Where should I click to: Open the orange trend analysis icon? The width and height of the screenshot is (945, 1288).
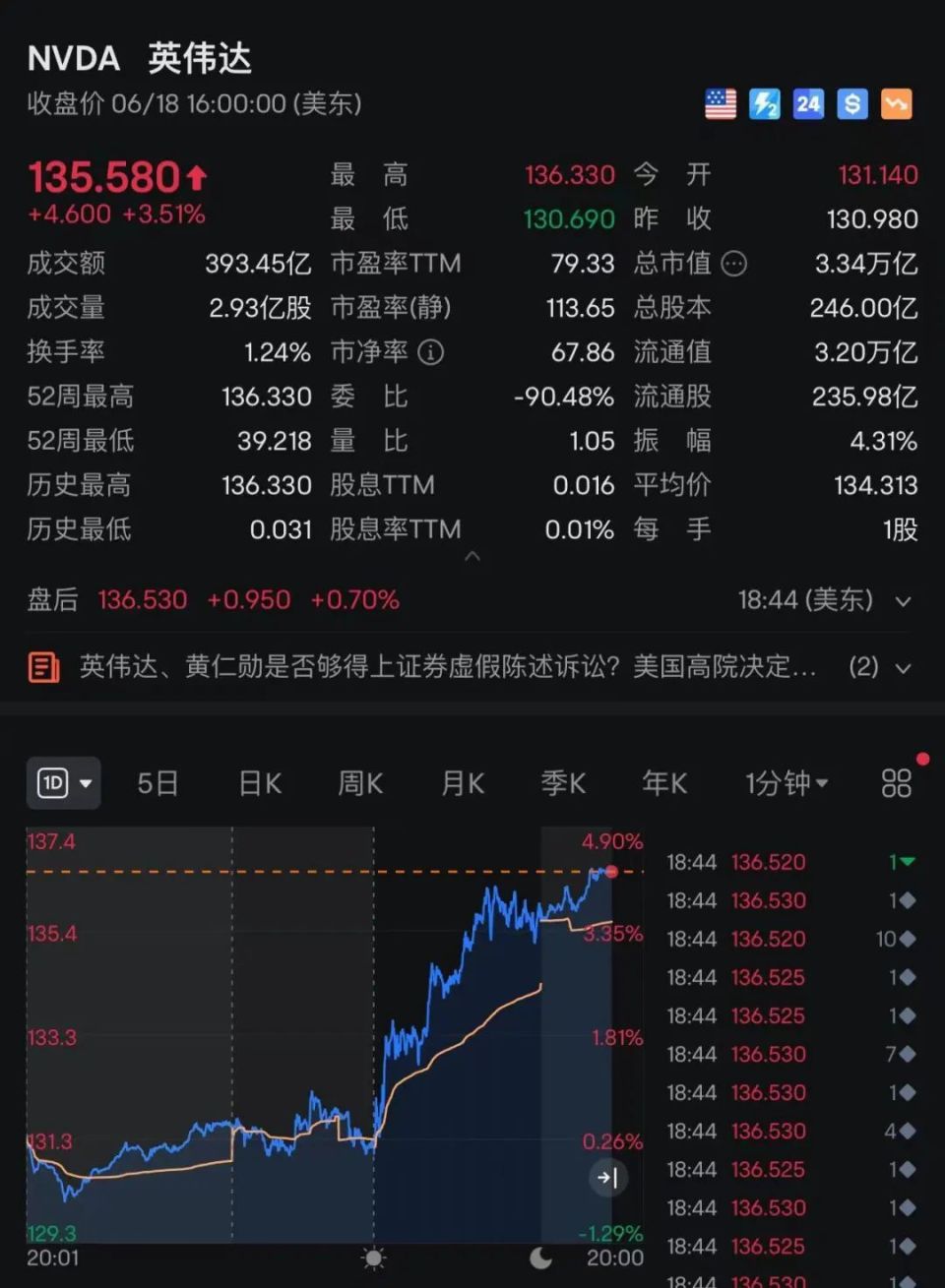pos(896,103)
